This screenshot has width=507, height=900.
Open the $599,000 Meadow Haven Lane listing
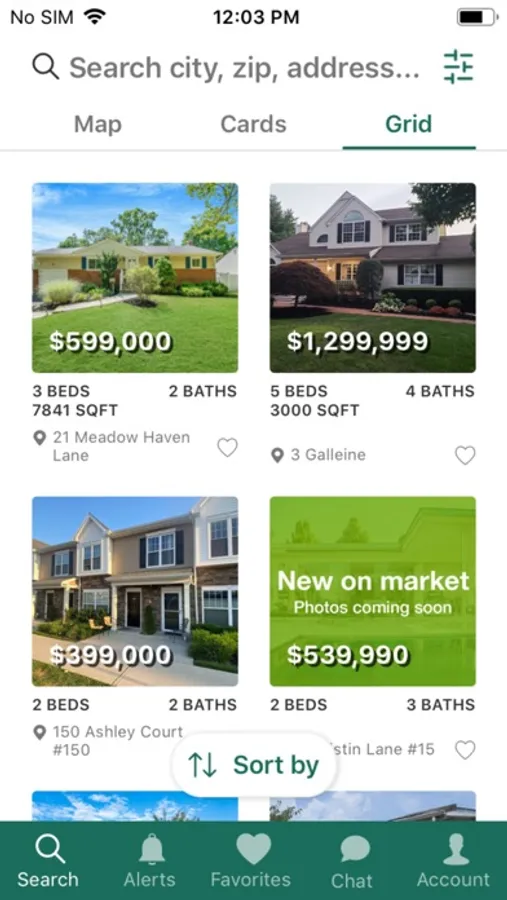135,278
